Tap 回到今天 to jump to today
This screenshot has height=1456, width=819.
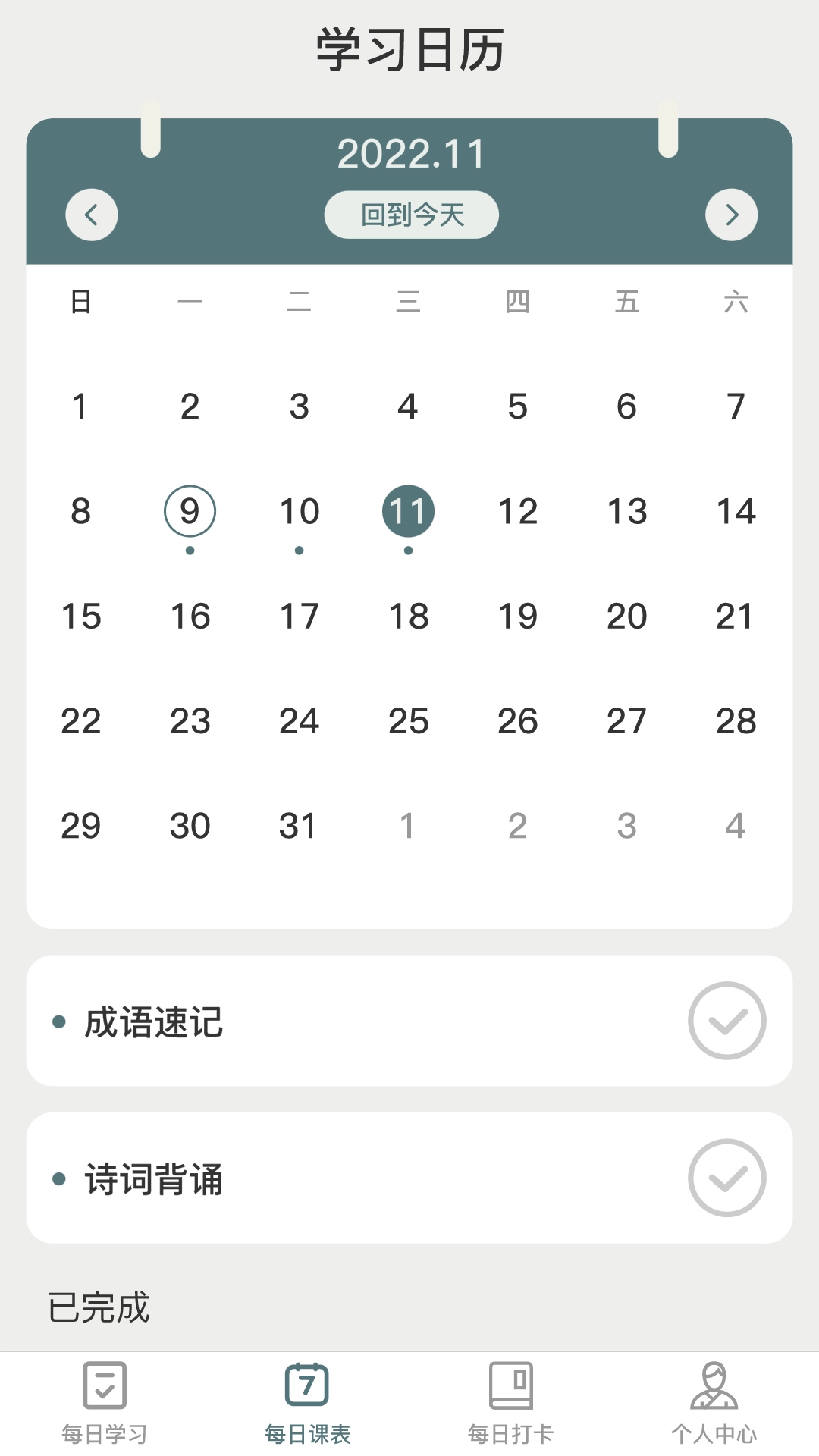click(410, 215)
